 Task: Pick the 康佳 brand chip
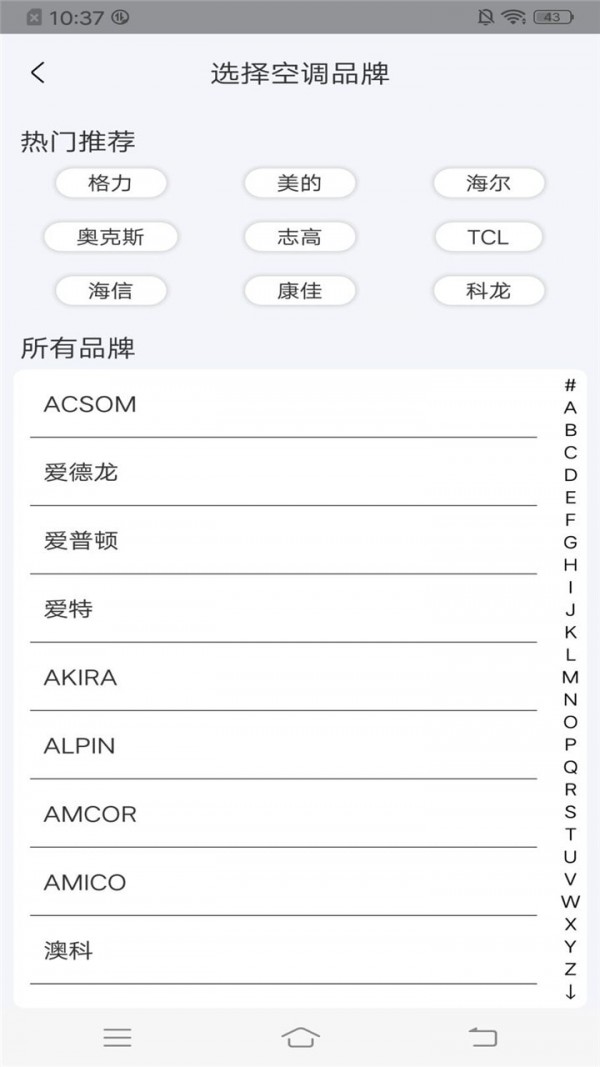[x=299, y=291]
